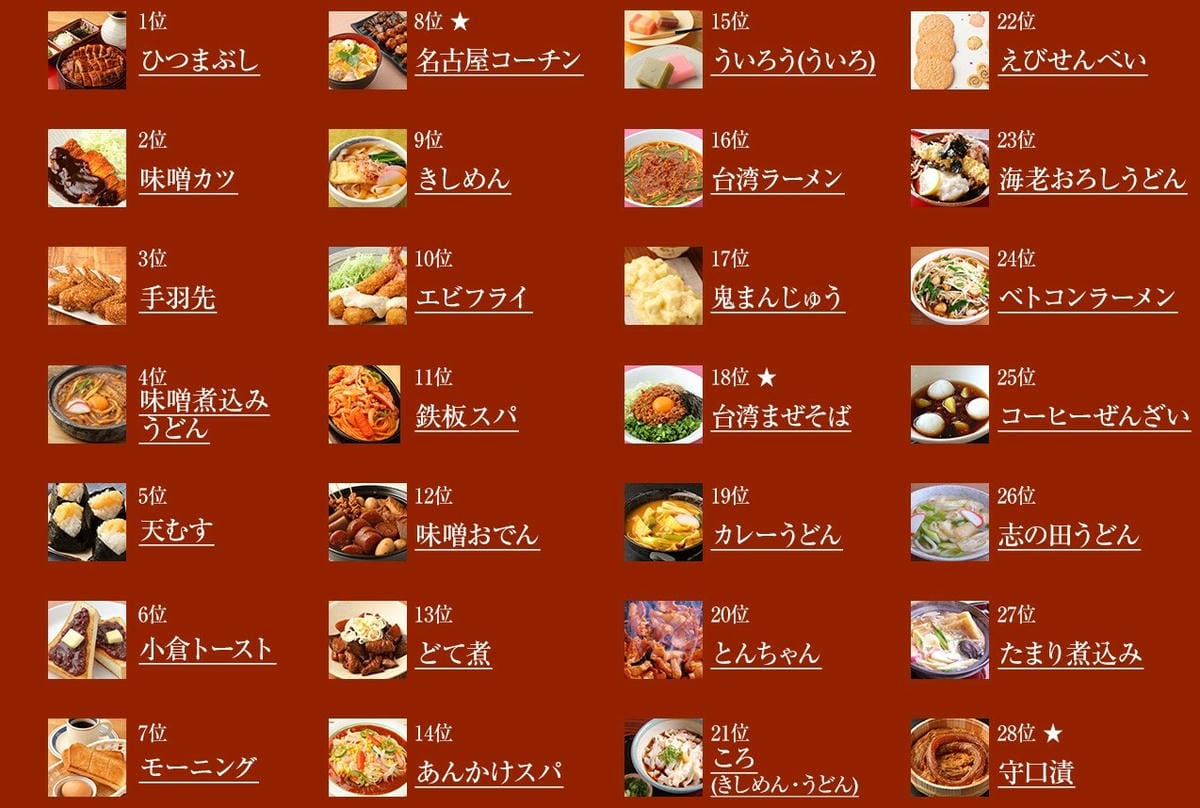Open the 手羽先 ranking entry
Image resolution: width=1200 pixels, height=808 pixels.
pyautogui.click(x=177, y=298)
